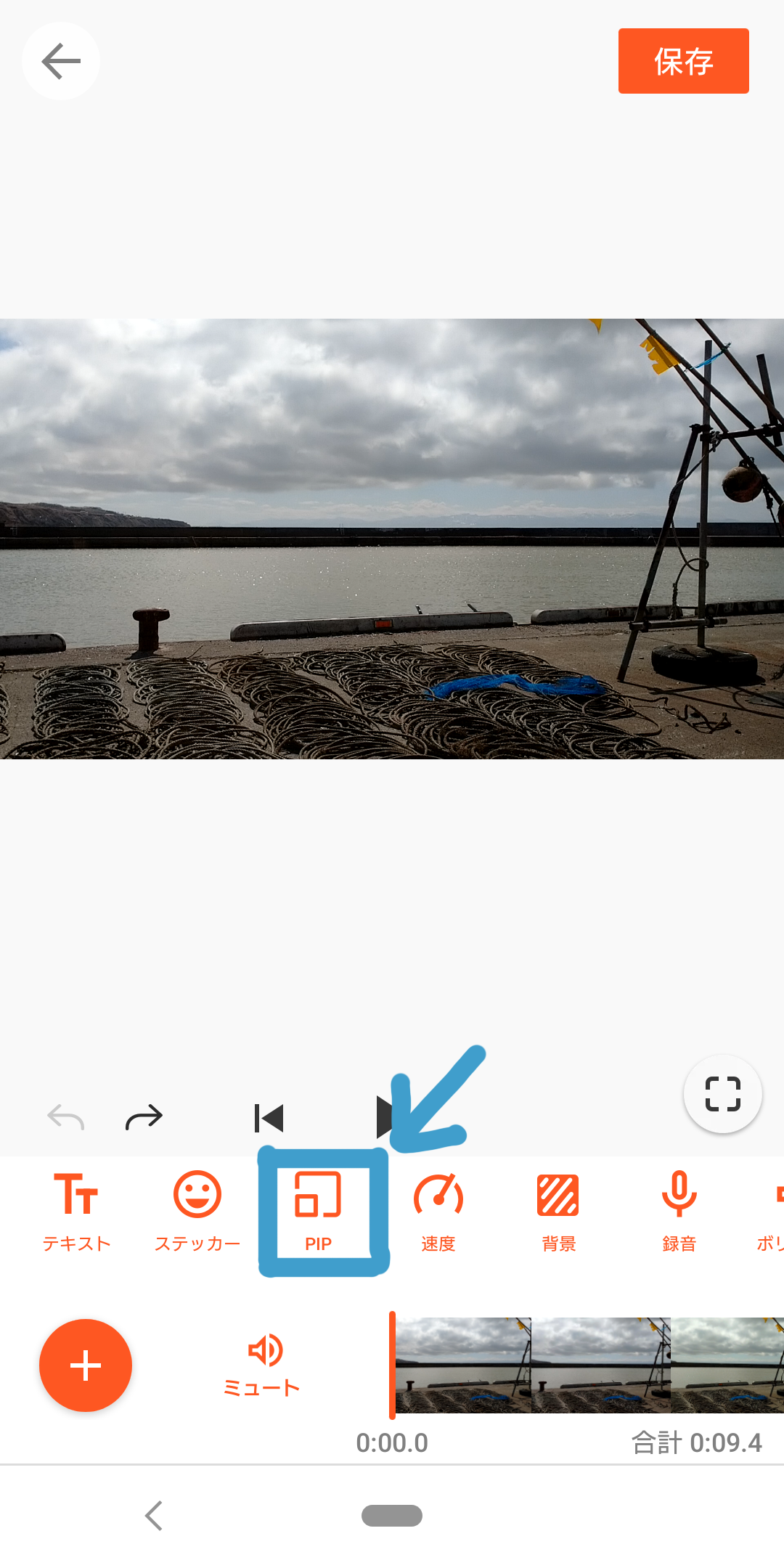Screen dimensions: 784x1568
Task: Undo the last edit
Action: tap(66, 1117)
